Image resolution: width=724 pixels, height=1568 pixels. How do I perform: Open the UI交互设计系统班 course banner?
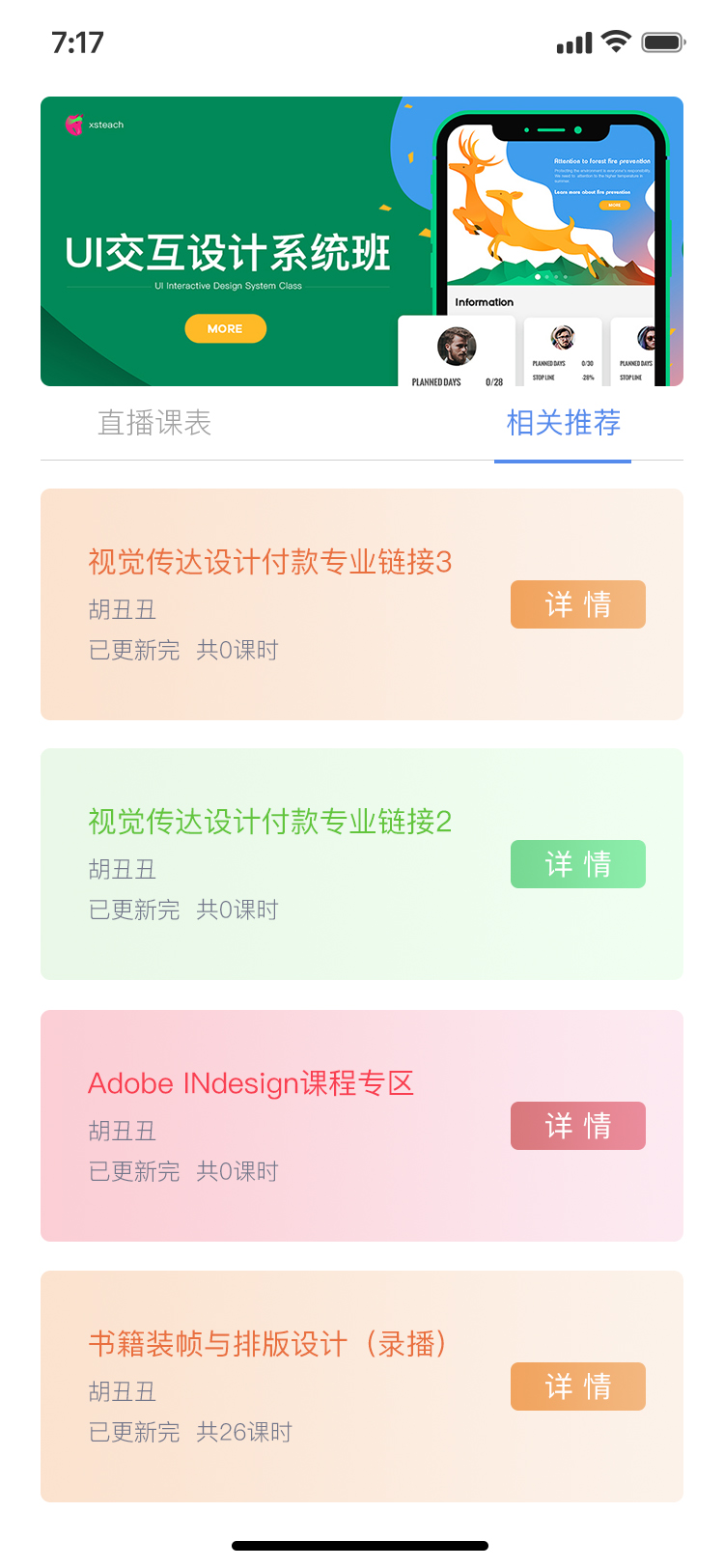[361, 241]
